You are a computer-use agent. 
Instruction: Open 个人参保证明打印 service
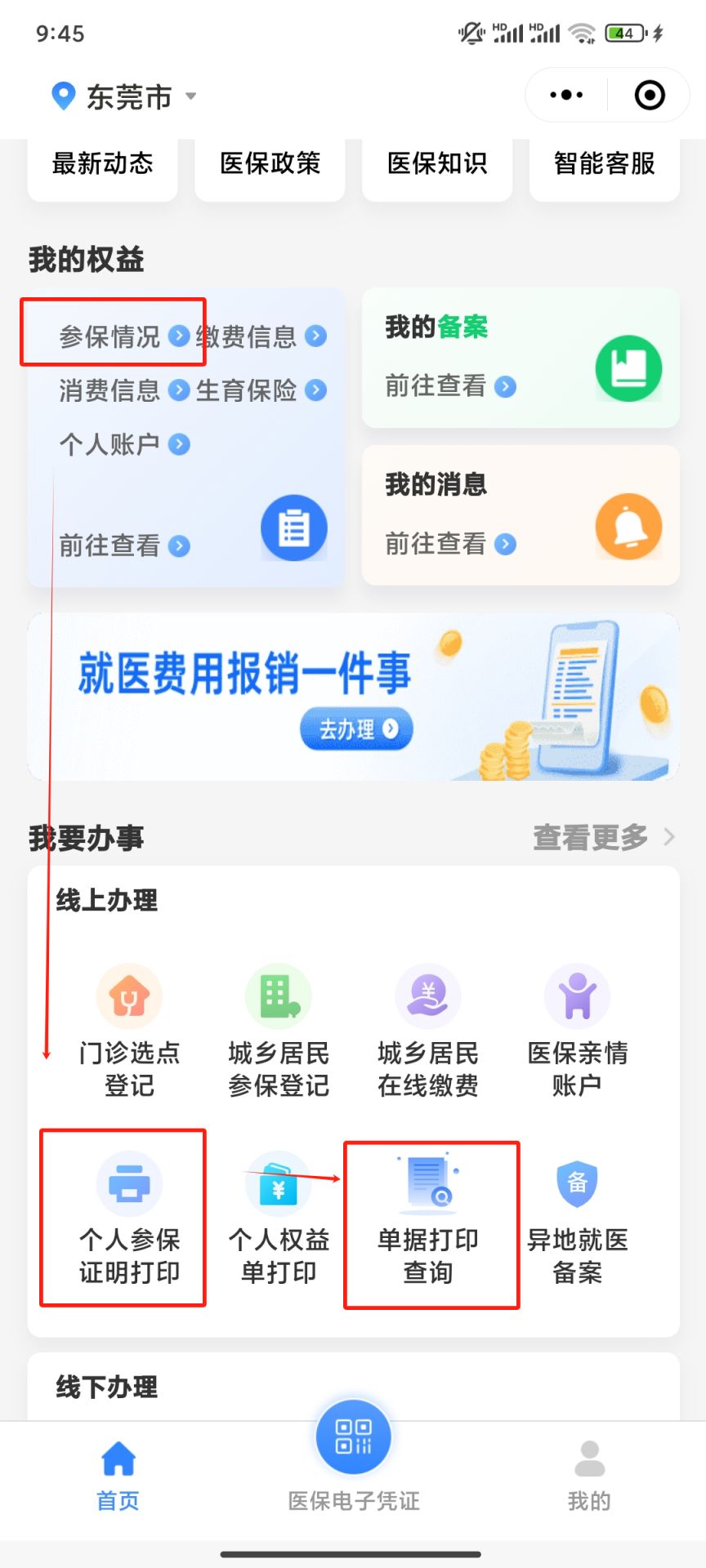click(129, 1218)
